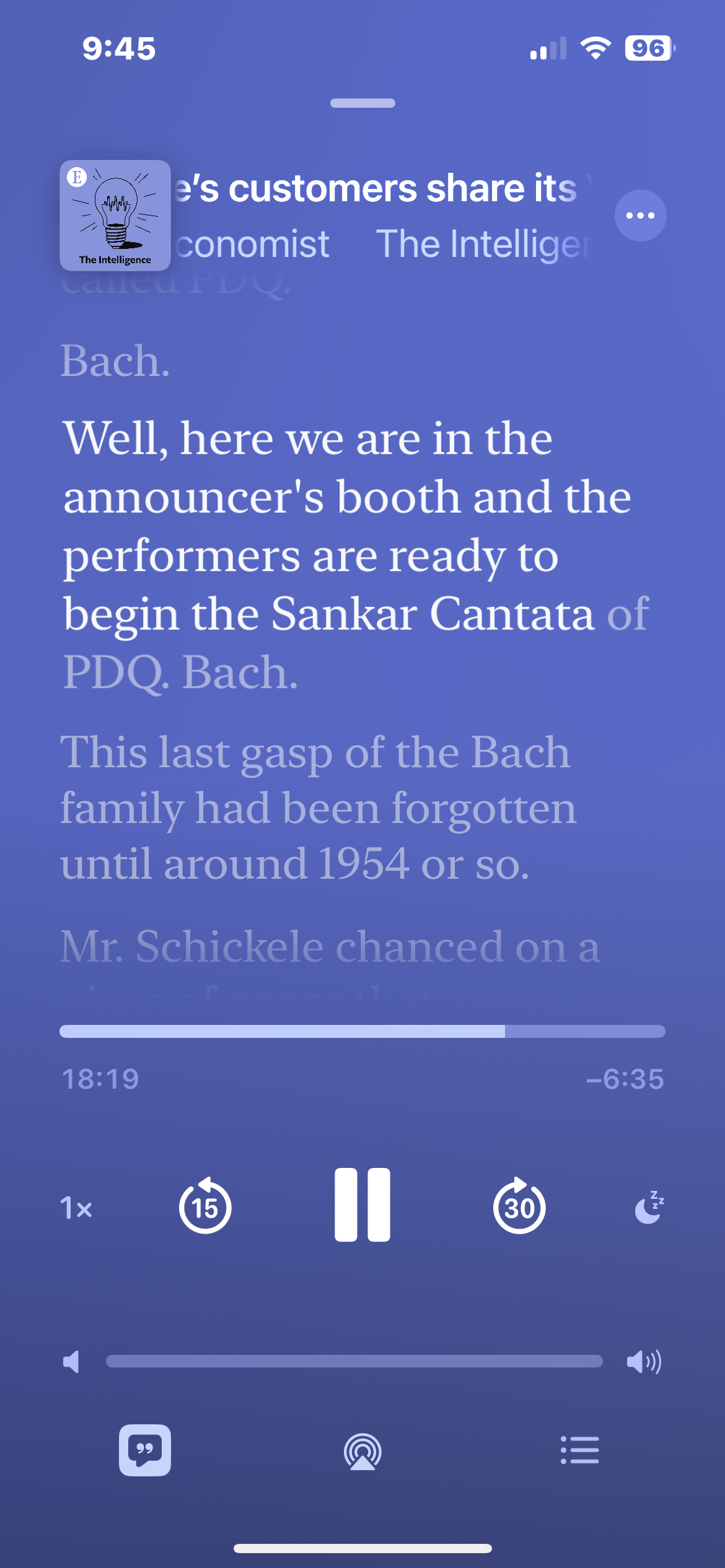Rewind 15 seconds

click(205, 1206)
